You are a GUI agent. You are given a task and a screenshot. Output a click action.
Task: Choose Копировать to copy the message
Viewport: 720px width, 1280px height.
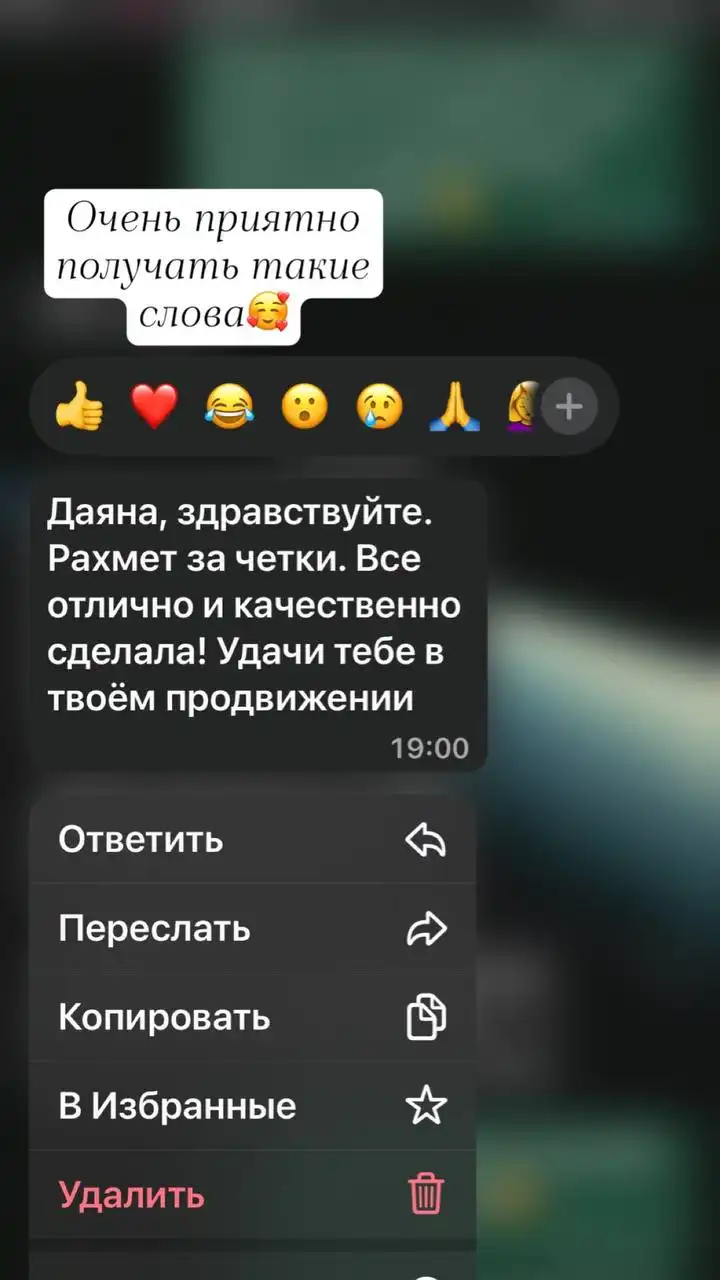pos(165,1016)
